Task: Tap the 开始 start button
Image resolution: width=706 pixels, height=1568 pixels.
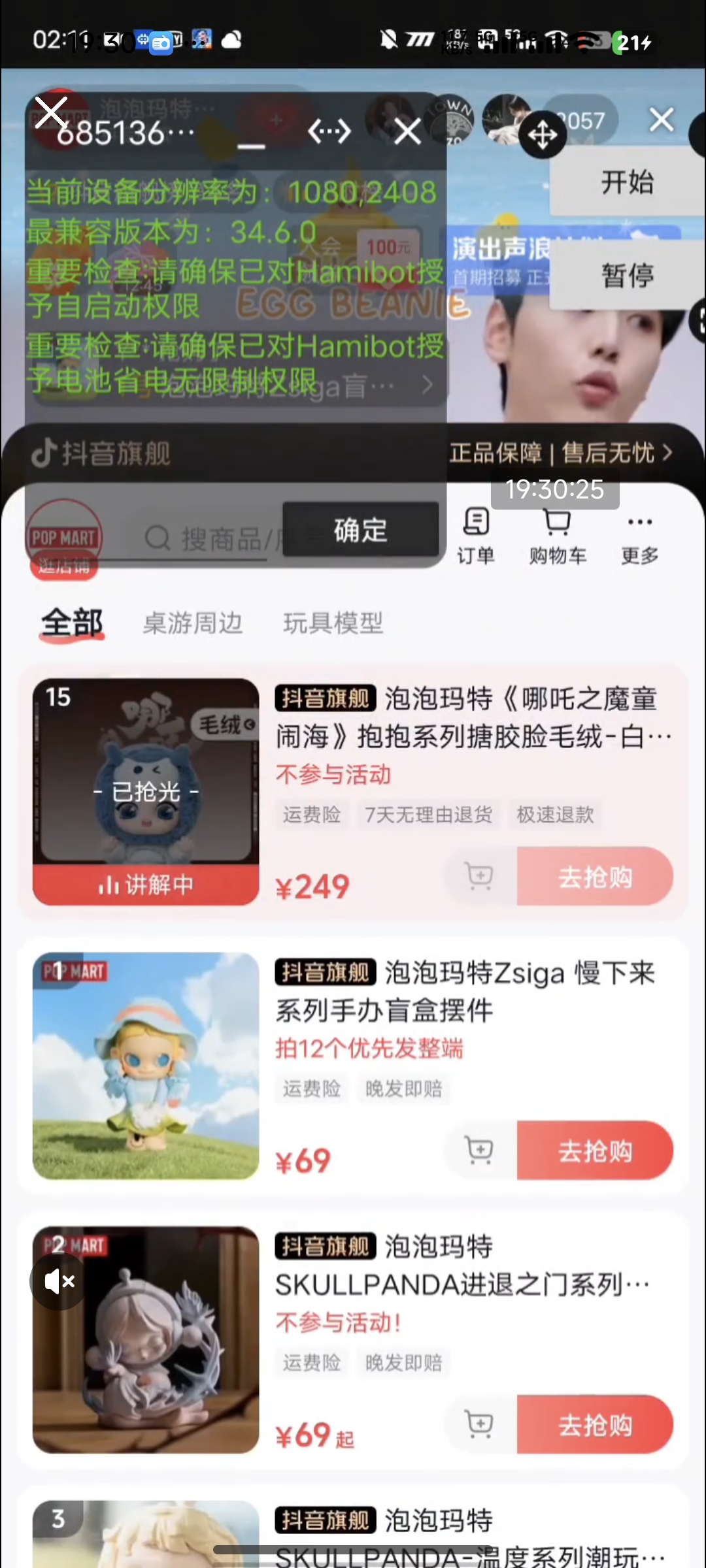Action: pos(626,182)
